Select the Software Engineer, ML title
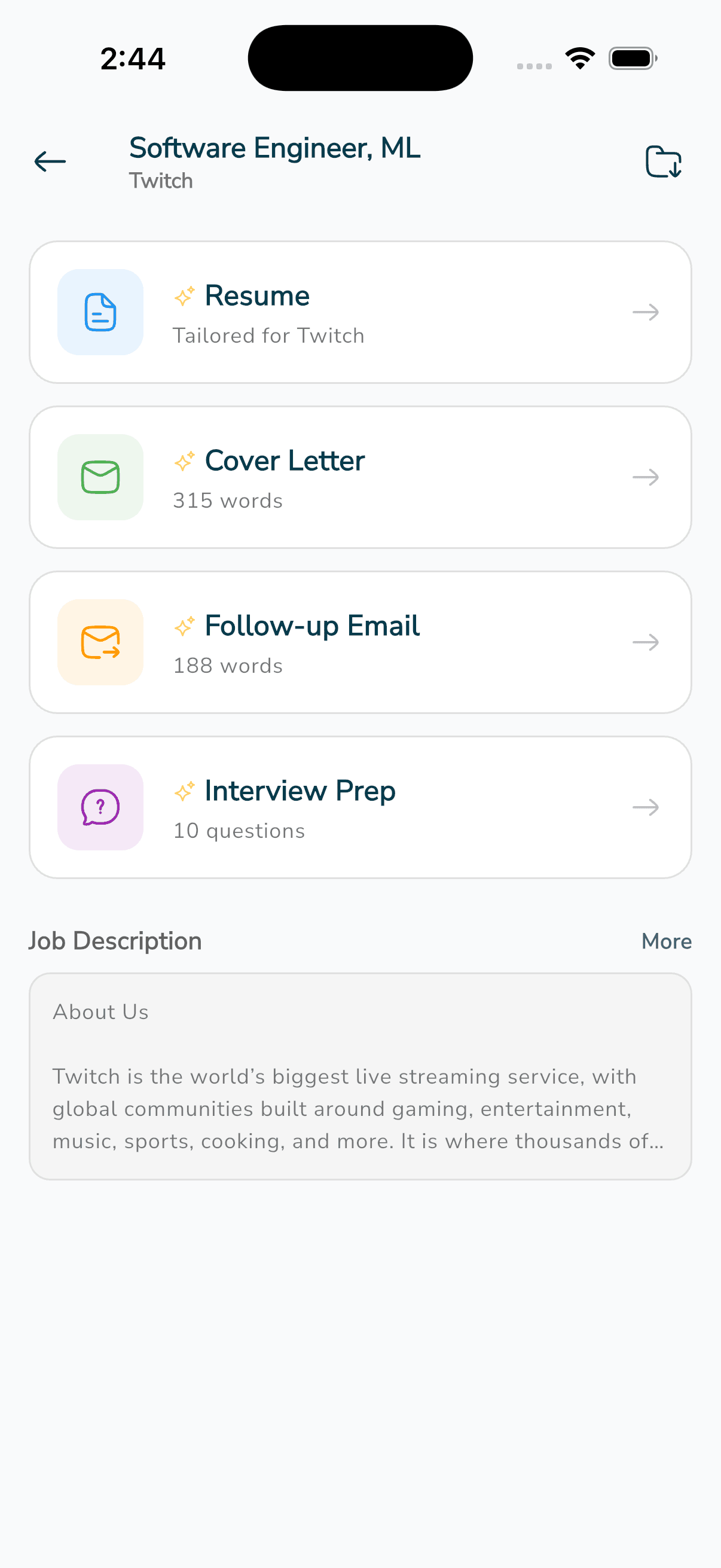Image resolution: width=721 pixels, height=1568 pixels. click(274, 147)
